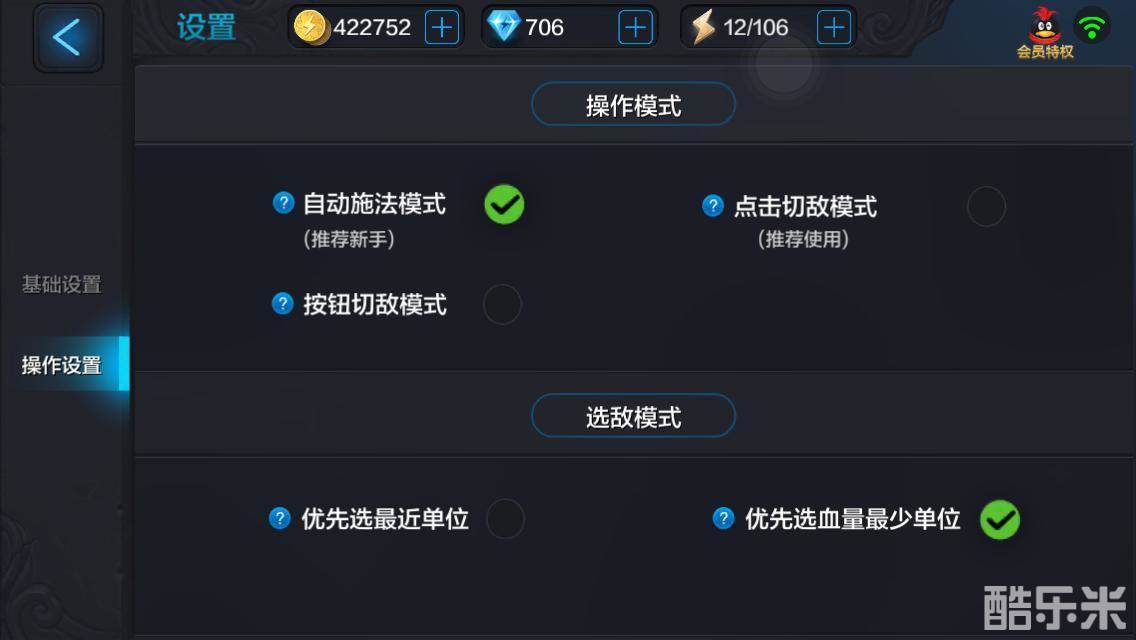Image resolution: width=1136 pixels, height=640 pixels.
Task: Select 按钮切敌模式 option
Action: click(x=502, y=304)
